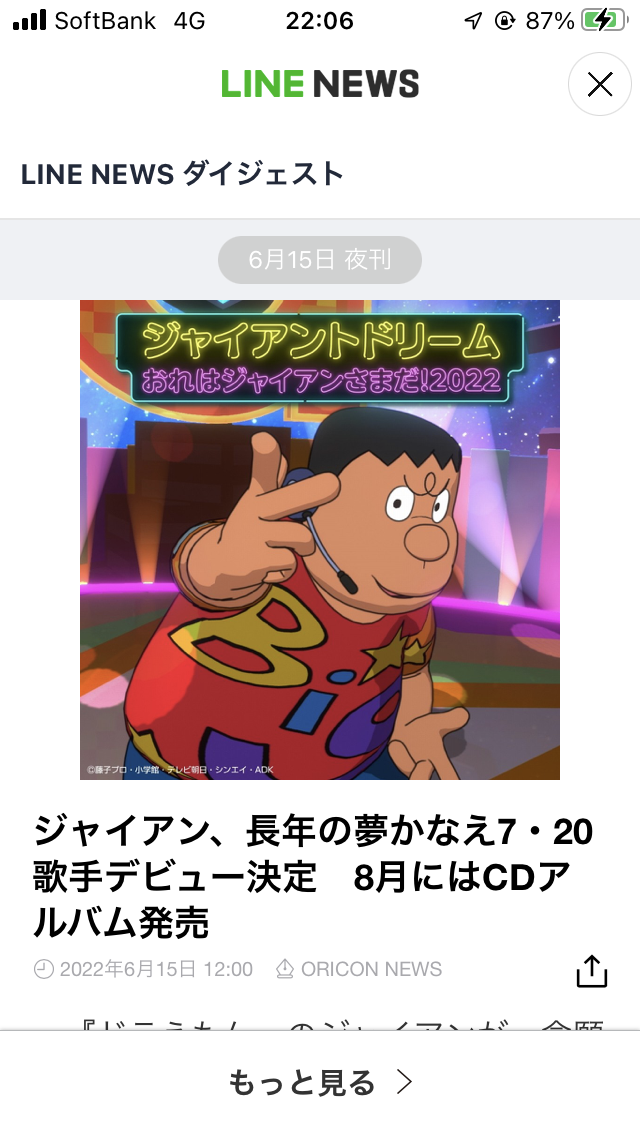Open the Gian Dream article image

pyautogui.click(x=320, y=540)
